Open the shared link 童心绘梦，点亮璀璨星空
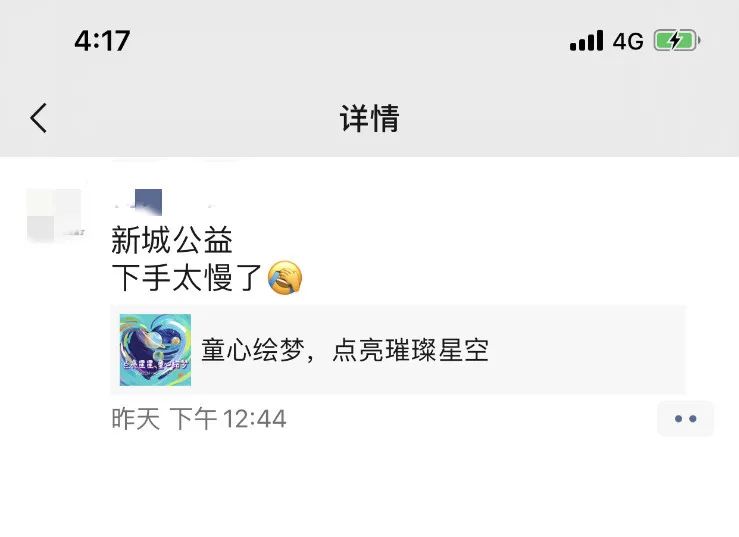 click(x=398, y=350)
